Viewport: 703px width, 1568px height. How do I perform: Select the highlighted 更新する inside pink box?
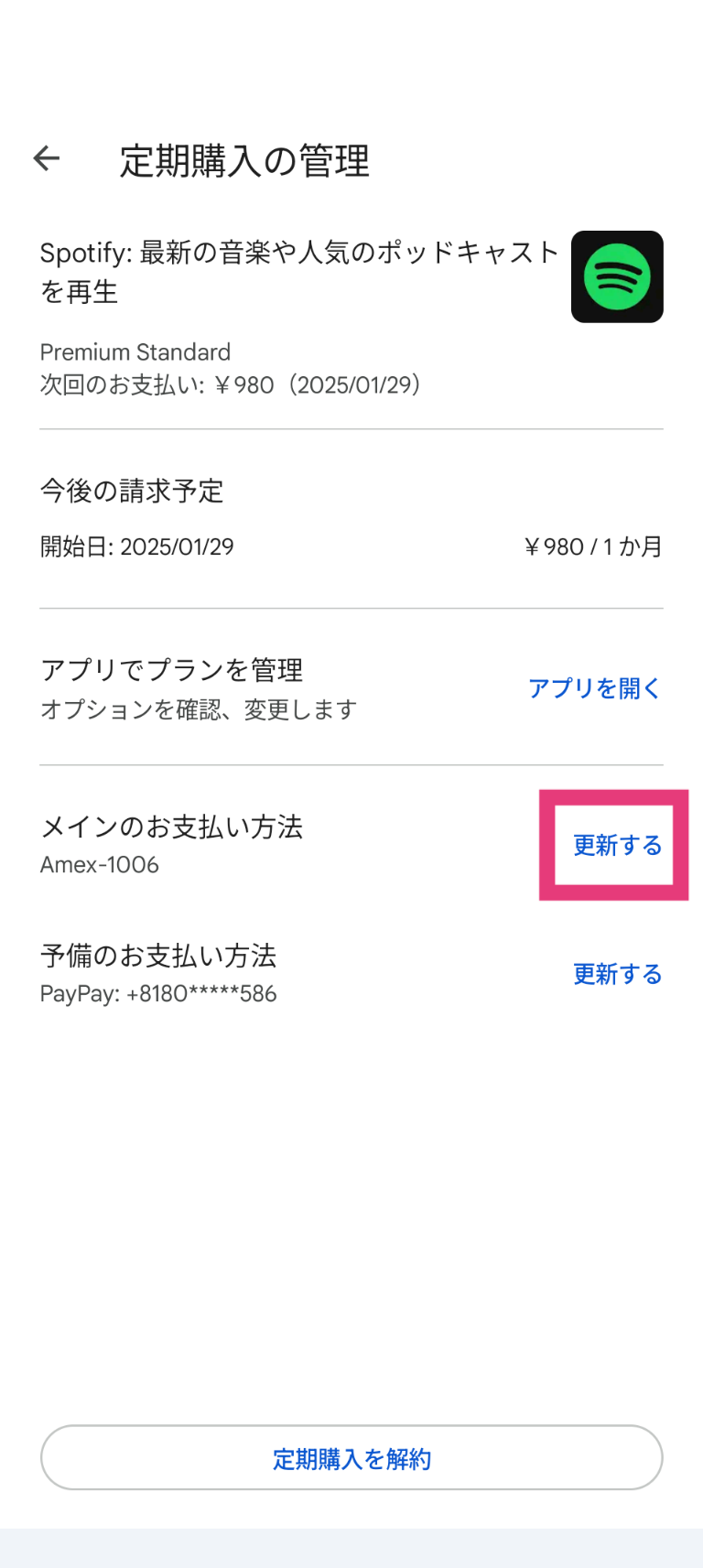click(x=618, y=845)
